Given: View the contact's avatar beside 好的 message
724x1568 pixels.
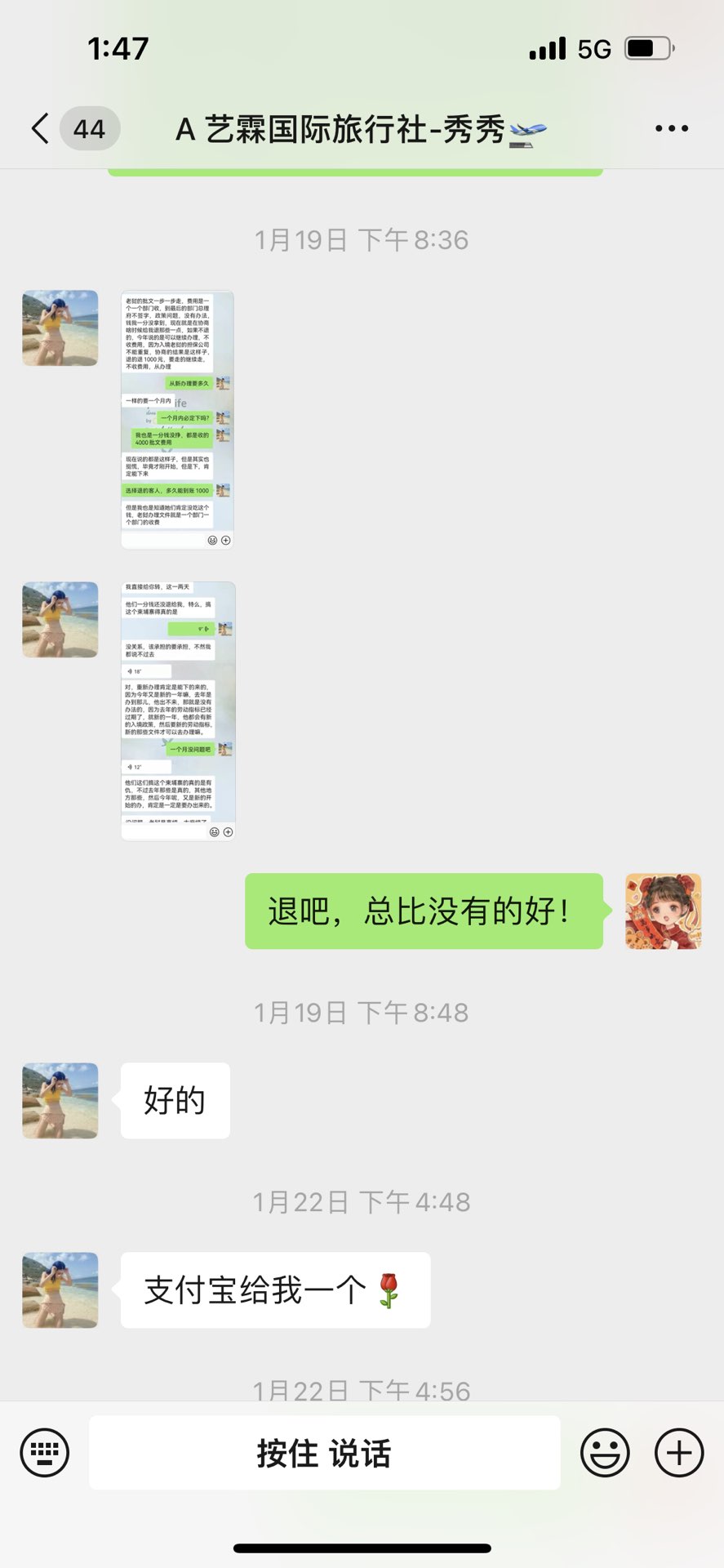Looking at the screenshot, I should point(60,1100).
